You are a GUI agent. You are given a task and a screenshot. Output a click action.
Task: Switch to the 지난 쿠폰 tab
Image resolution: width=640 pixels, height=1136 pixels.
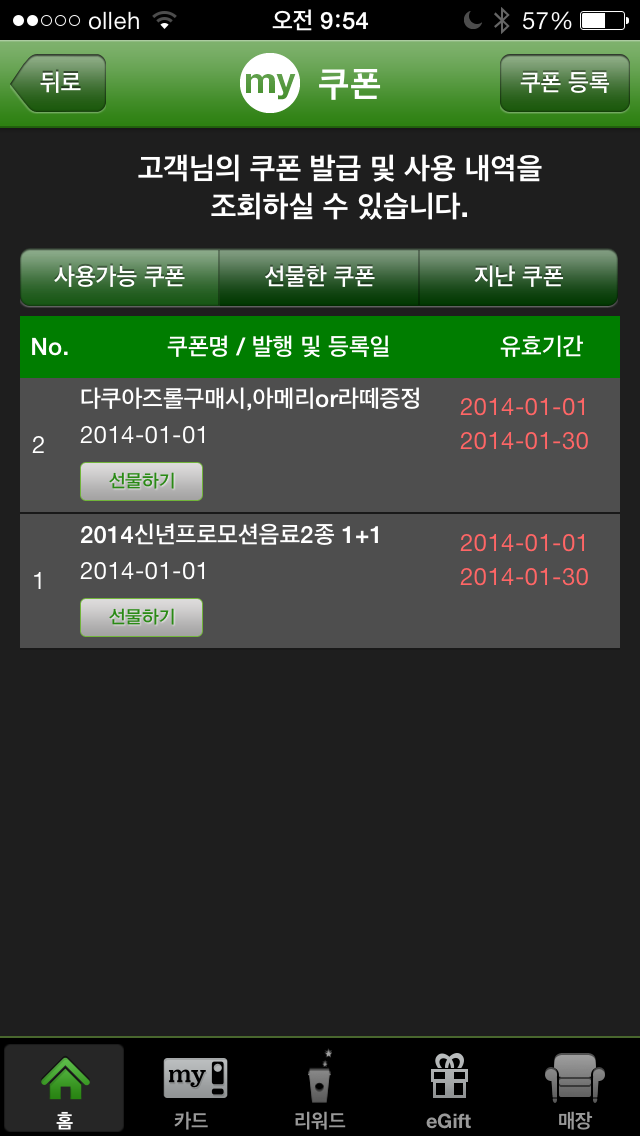pyautogui.click(x=518, y=277)
